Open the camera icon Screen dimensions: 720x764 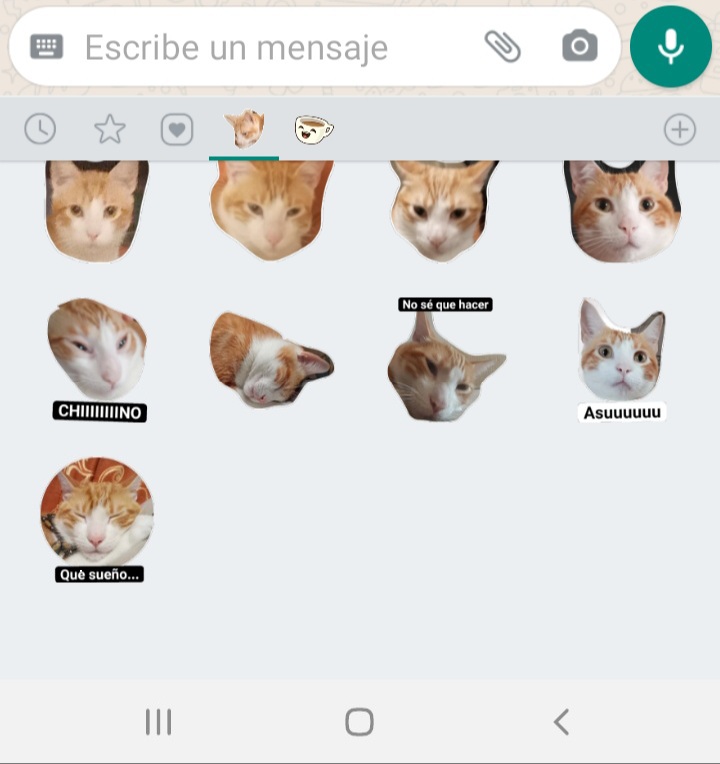(x=579, y=46)
